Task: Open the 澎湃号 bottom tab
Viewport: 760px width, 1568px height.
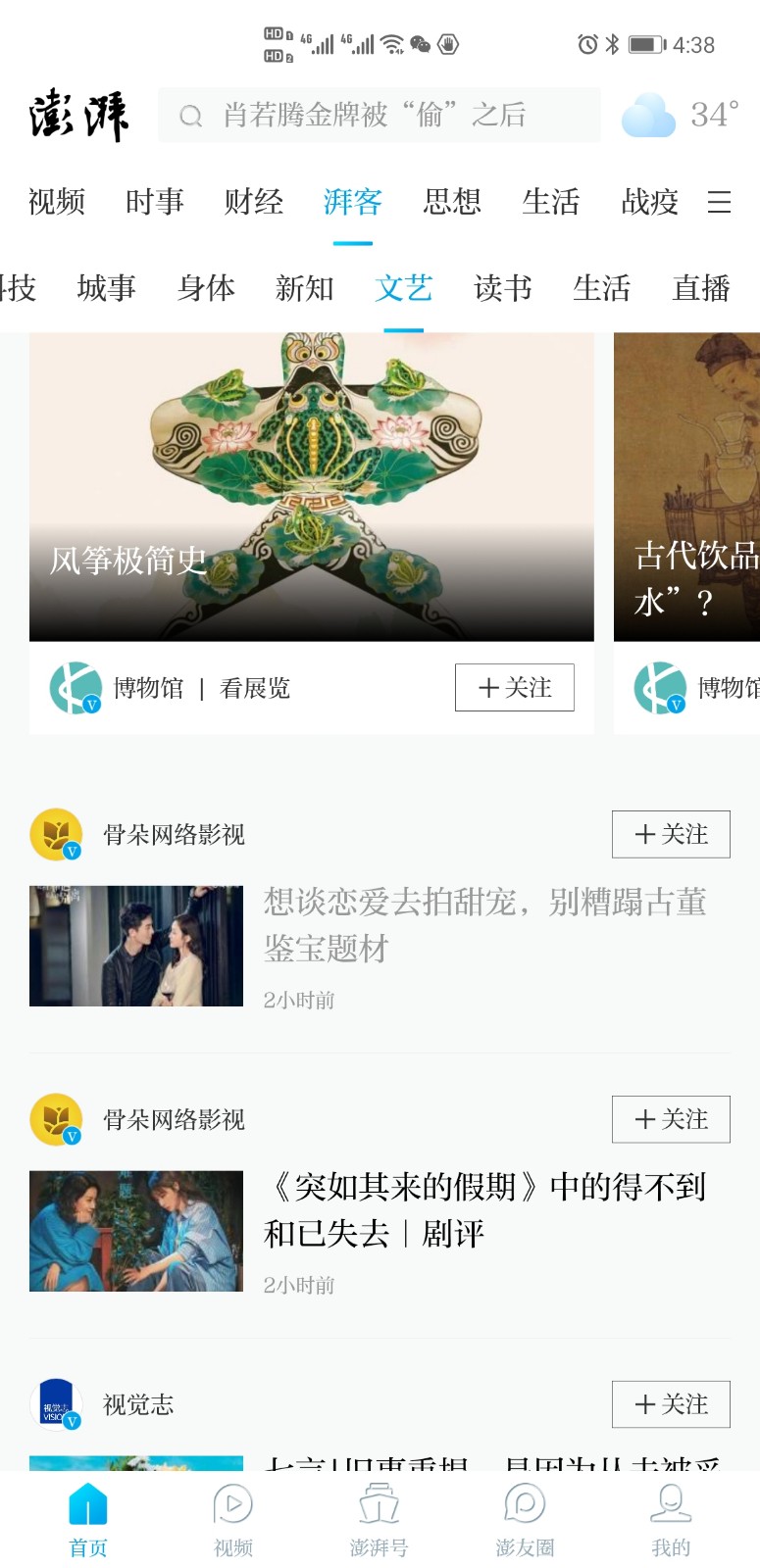Action: tap(379, 1521)
